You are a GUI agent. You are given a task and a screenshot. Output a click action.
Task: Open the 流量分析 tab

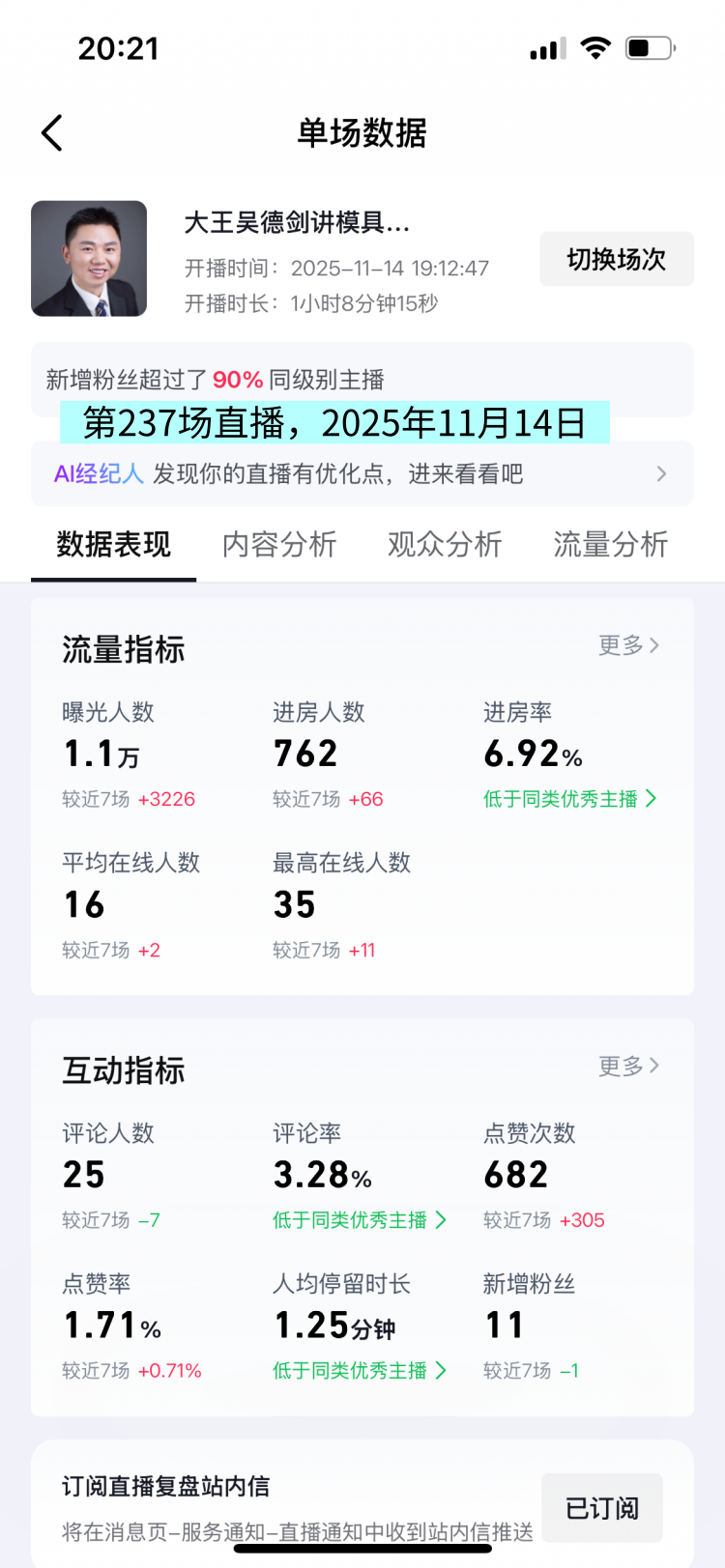click(x=610, y=545)
